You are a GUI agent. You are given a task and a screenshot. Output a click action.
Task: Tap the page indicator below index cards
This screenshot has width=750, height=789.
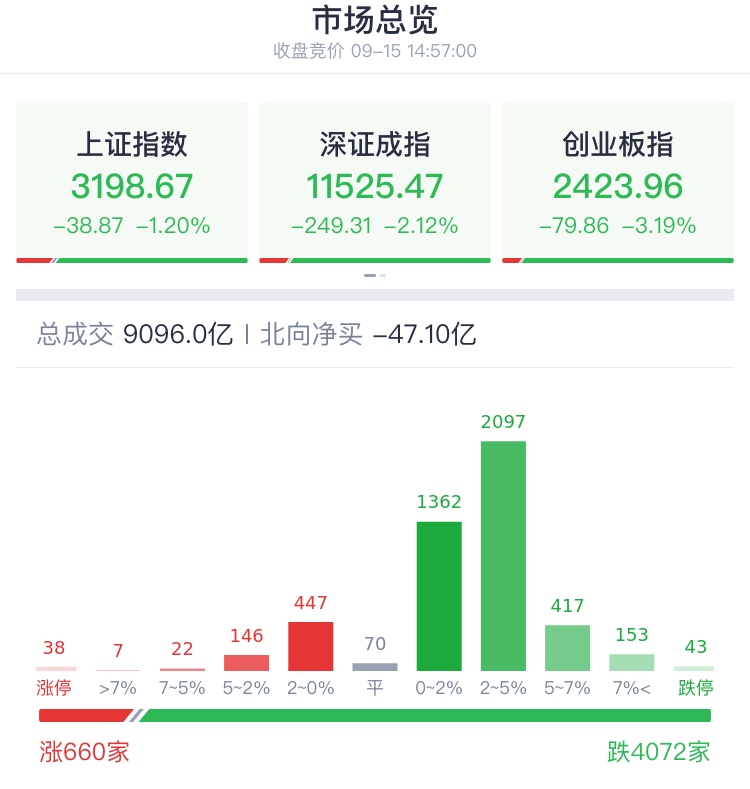[375, 275]
